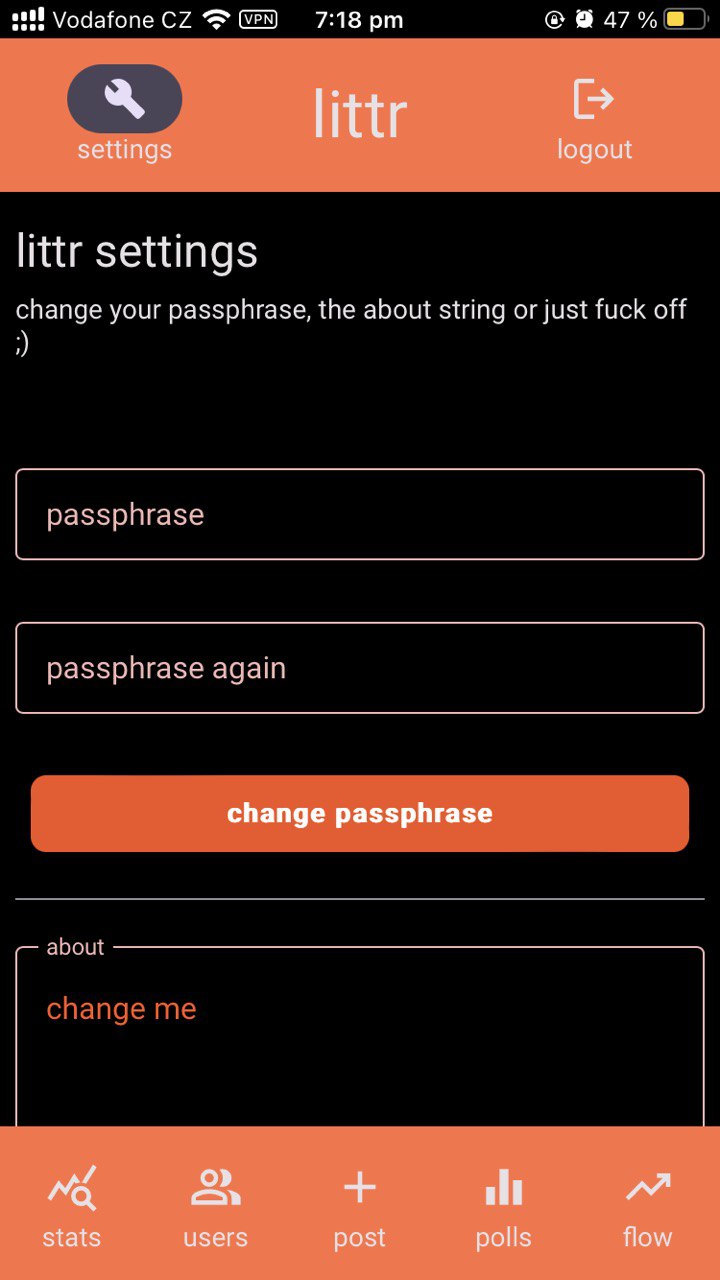The image size is (720, 1280).
Task: Tap the change passphrase button
Action: click(360, 813)
